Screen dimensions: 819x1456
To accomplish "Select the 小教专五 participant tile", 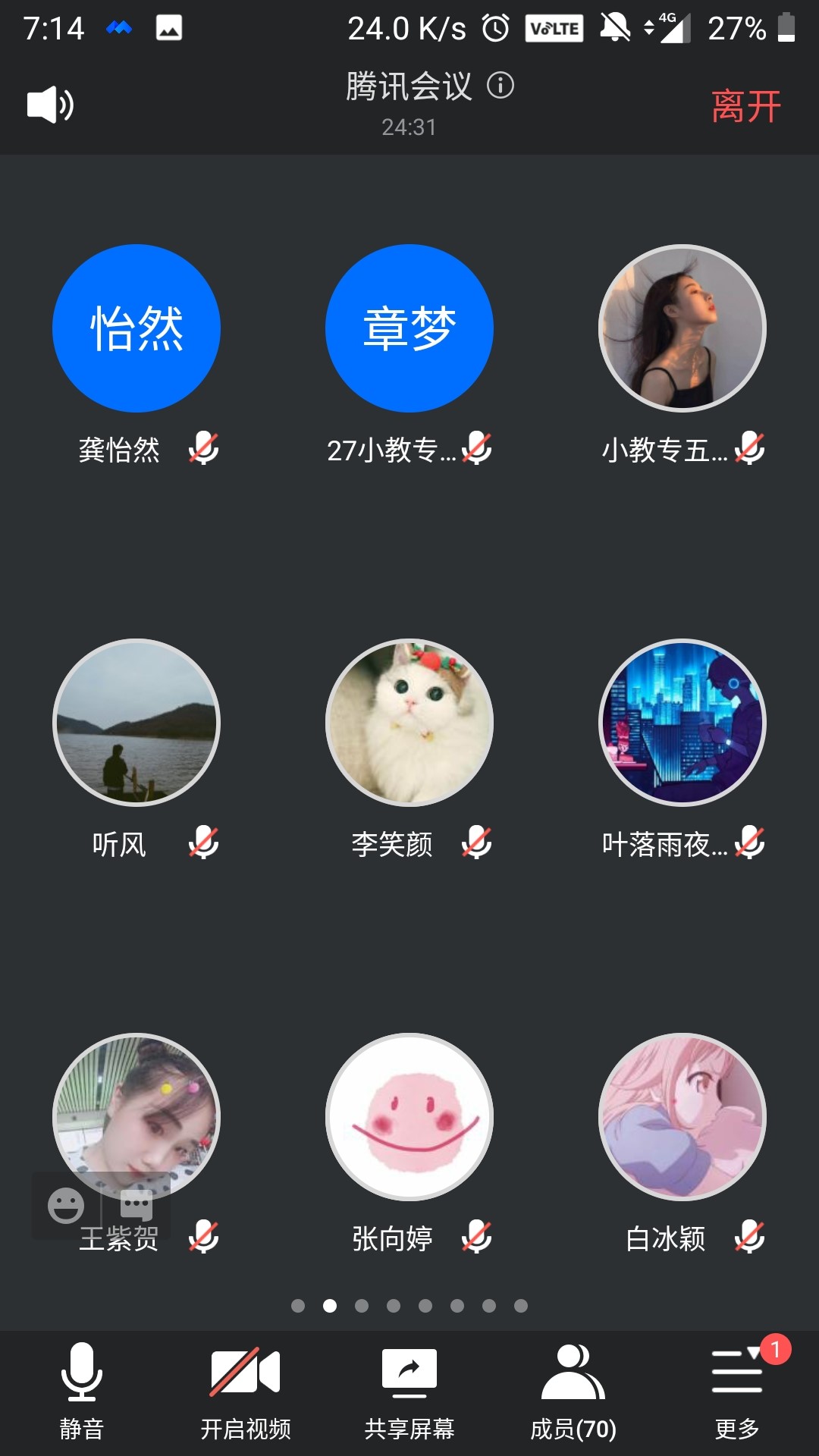I will (682, 328).
